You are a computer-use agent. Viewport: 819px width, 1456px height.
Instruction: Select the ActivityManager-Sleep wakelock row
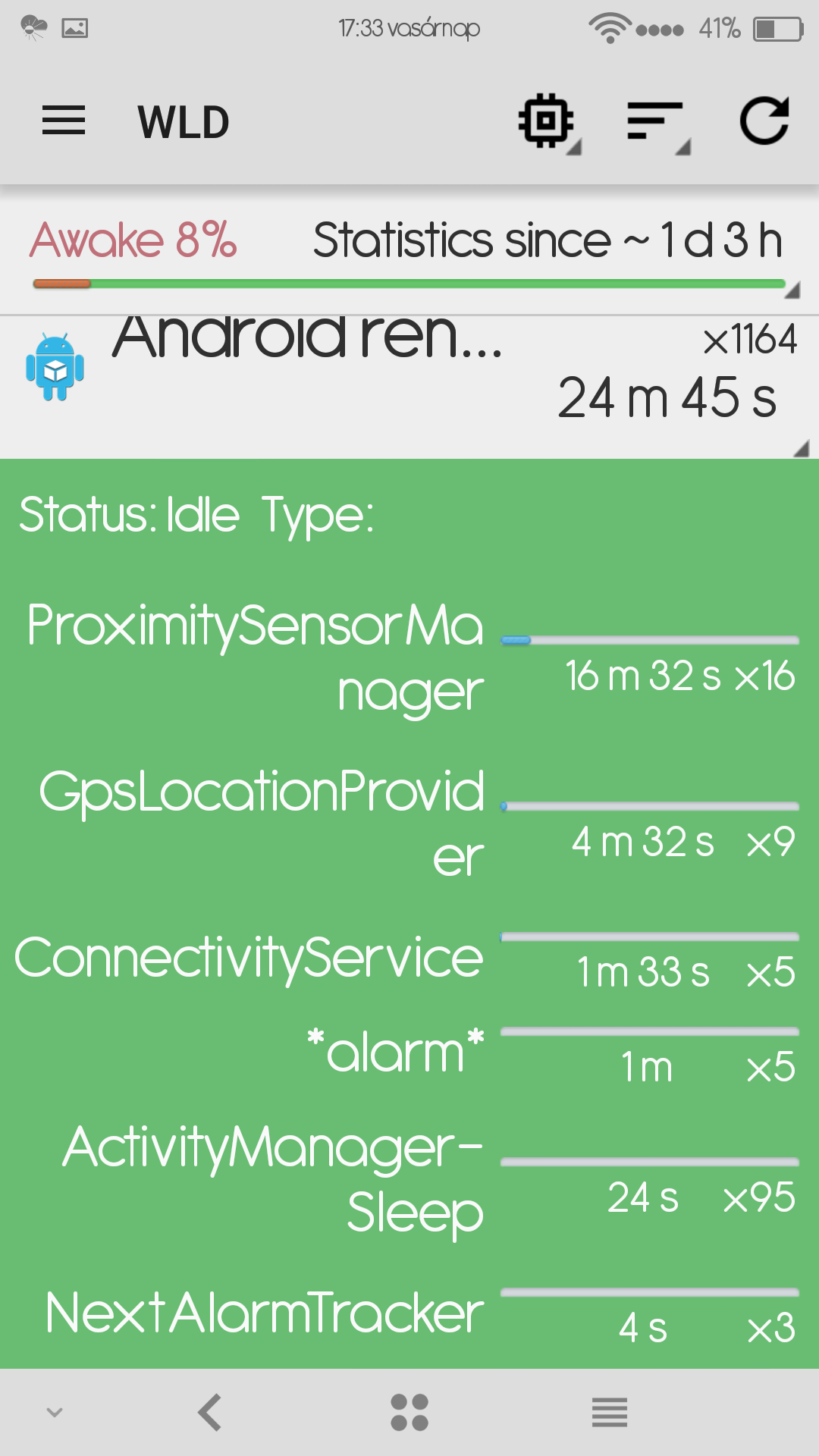(409, 1180)
